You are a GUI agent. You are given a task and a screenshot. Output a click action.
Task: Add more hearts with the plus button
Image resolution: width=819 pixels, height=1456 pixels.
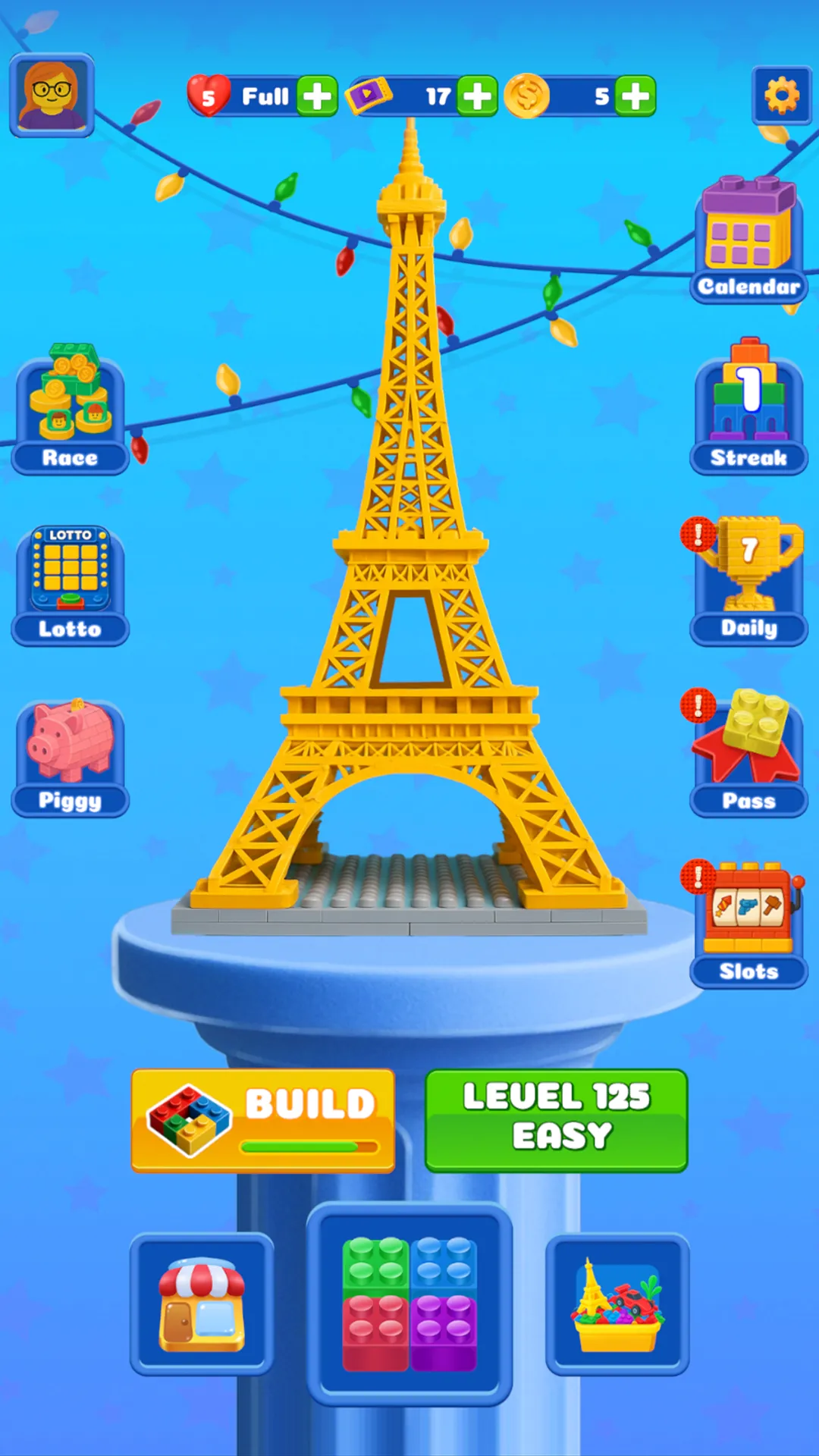pyautogui.click(x=318, y=96)
